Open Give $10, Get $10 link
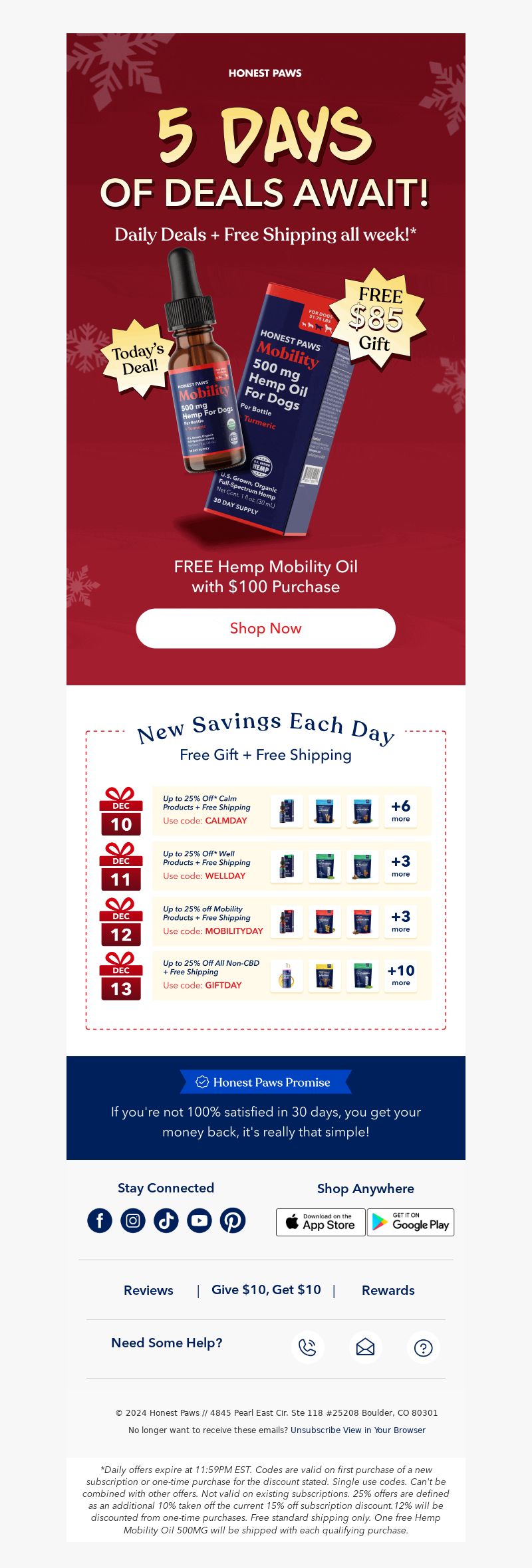Viewport: 532px width, 1568px height. (266, 1289)
